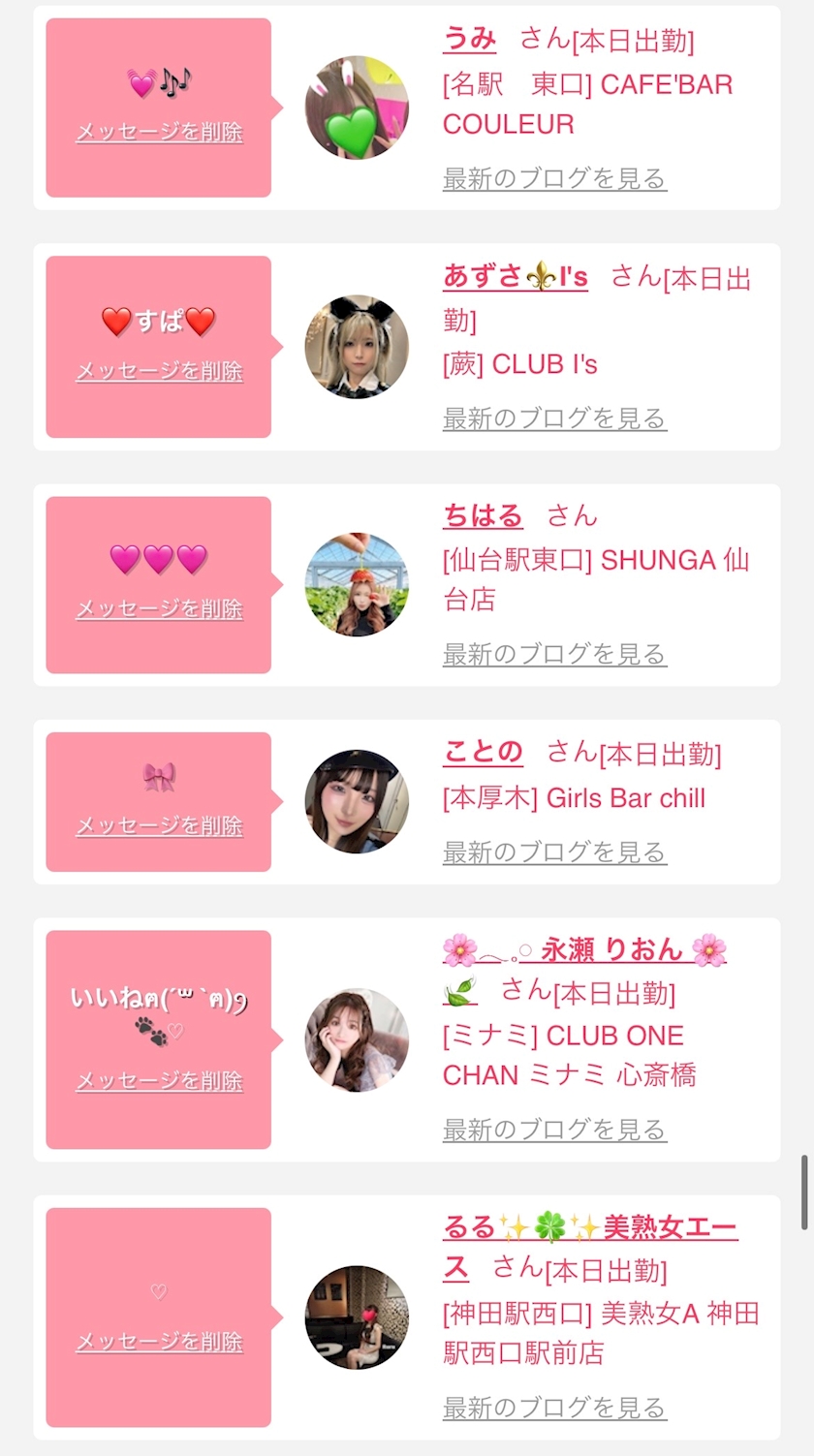This screenshot has height=1456, width=814.
Task: View るる's latest blog
Action: 554,1408
